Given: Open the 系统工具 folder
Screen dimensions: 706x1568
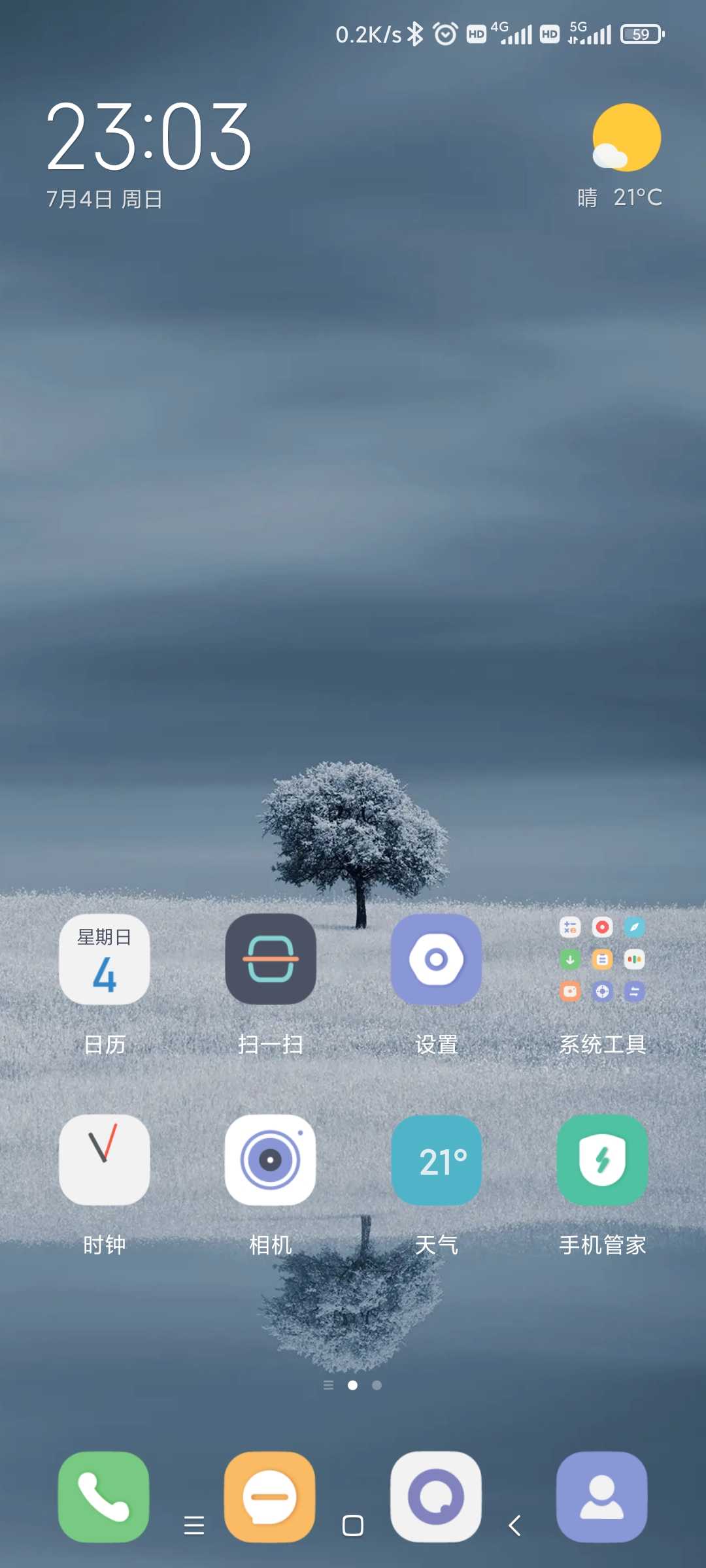Looking at the screenshot, I should click(x=602, y=959).
